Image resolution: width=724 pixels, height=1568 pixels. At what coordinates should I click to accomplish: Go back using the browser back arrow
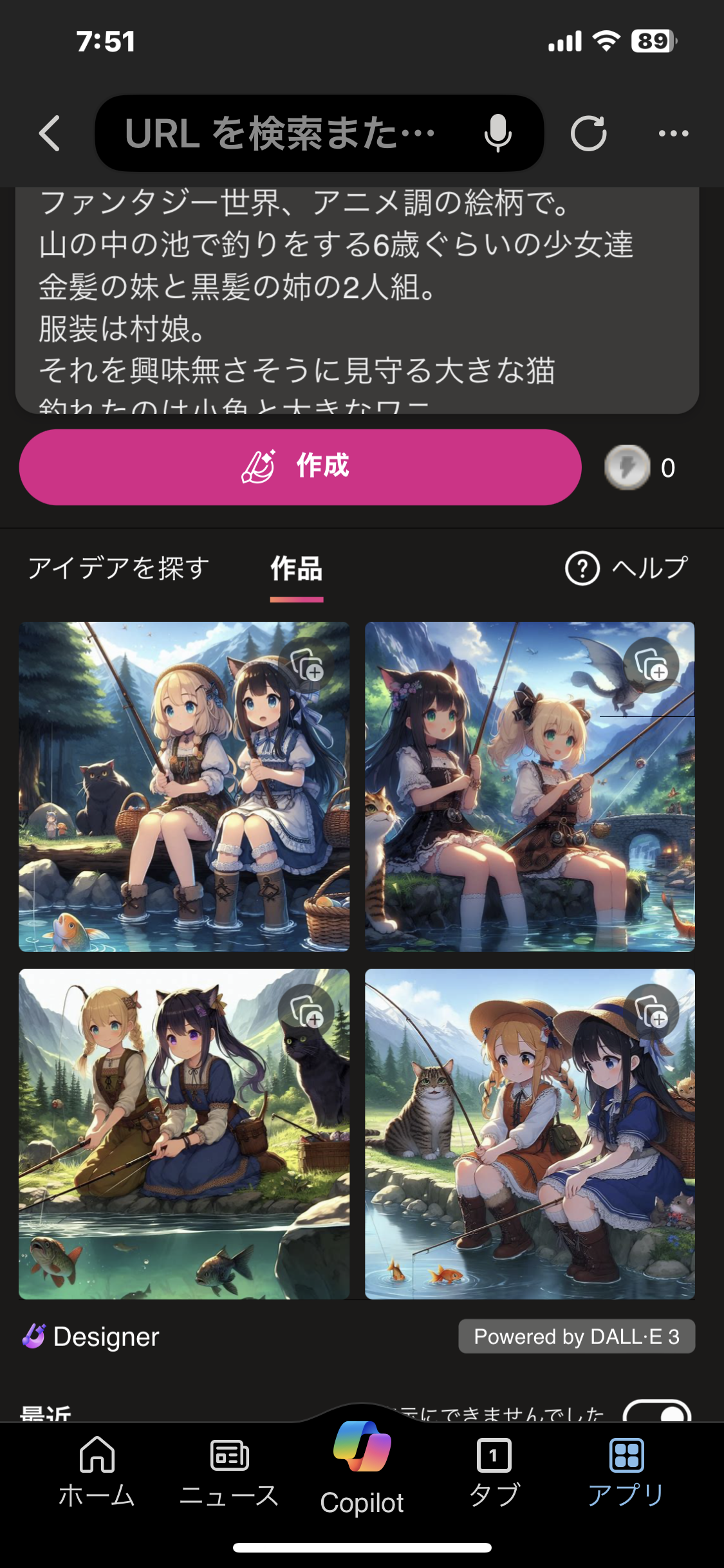coord(50,134)
